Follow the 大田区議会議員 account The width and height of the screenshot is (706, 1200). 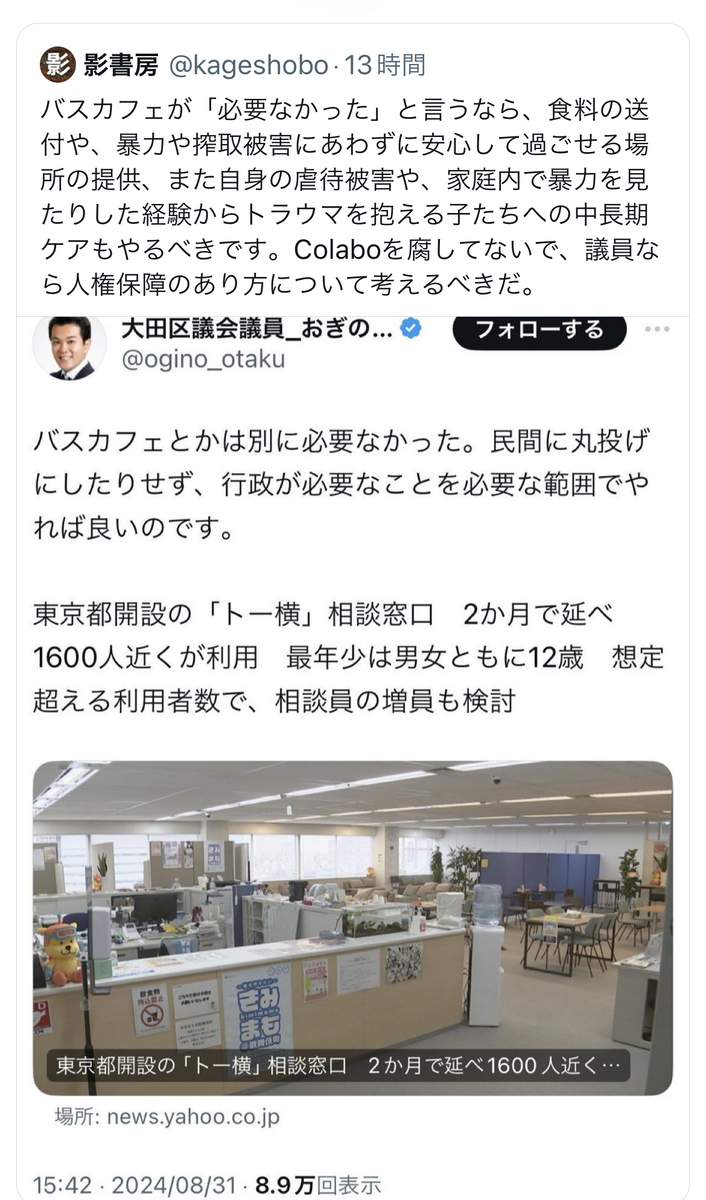(x=539, y=330)
